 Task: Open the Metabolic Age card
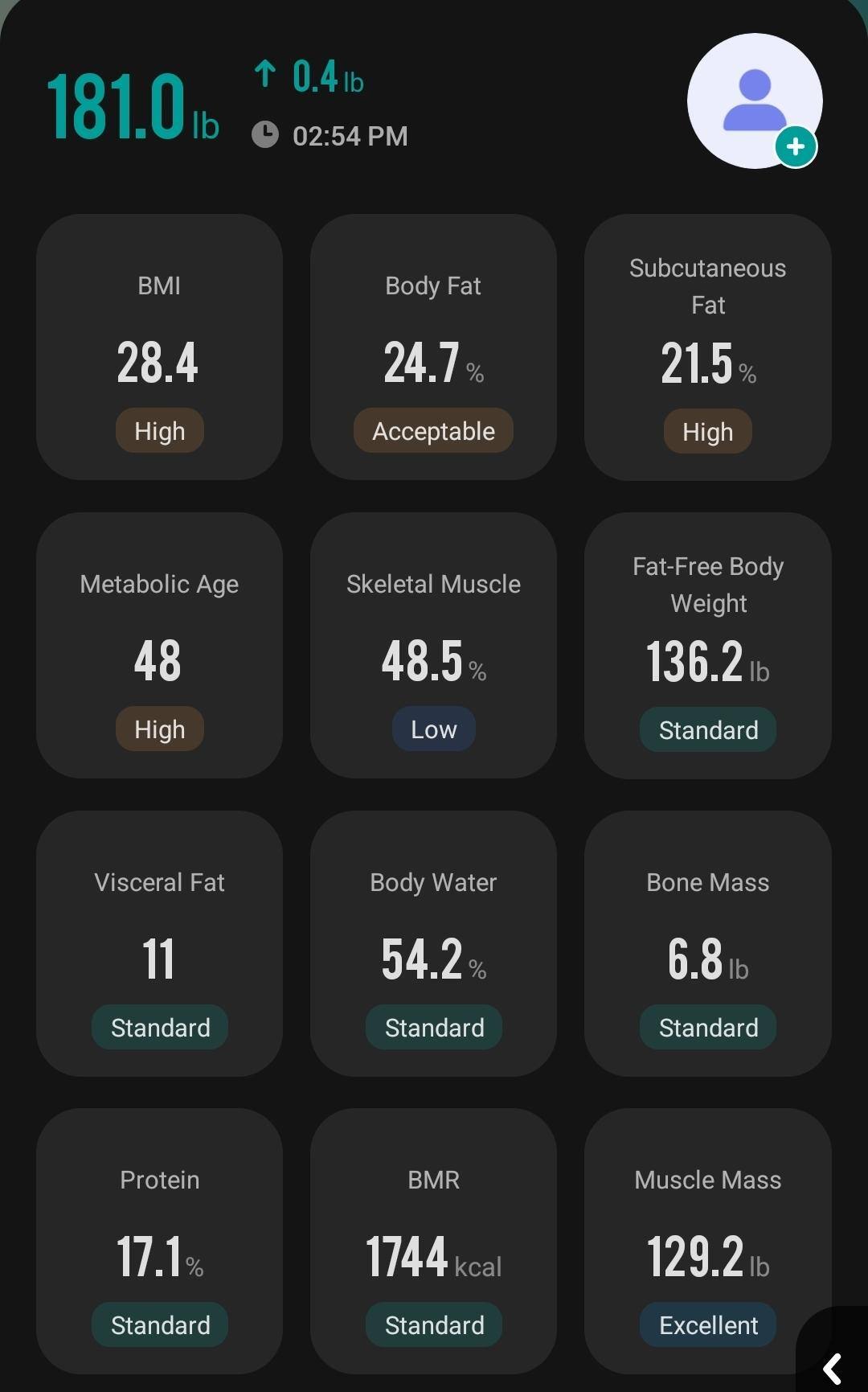(159, 646)
